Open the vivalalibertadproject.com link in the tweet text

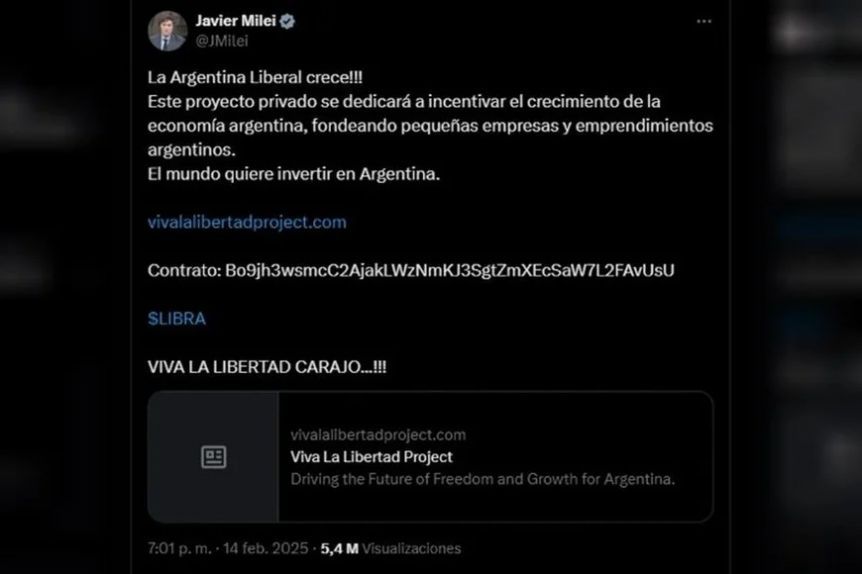tap(247, 222)
